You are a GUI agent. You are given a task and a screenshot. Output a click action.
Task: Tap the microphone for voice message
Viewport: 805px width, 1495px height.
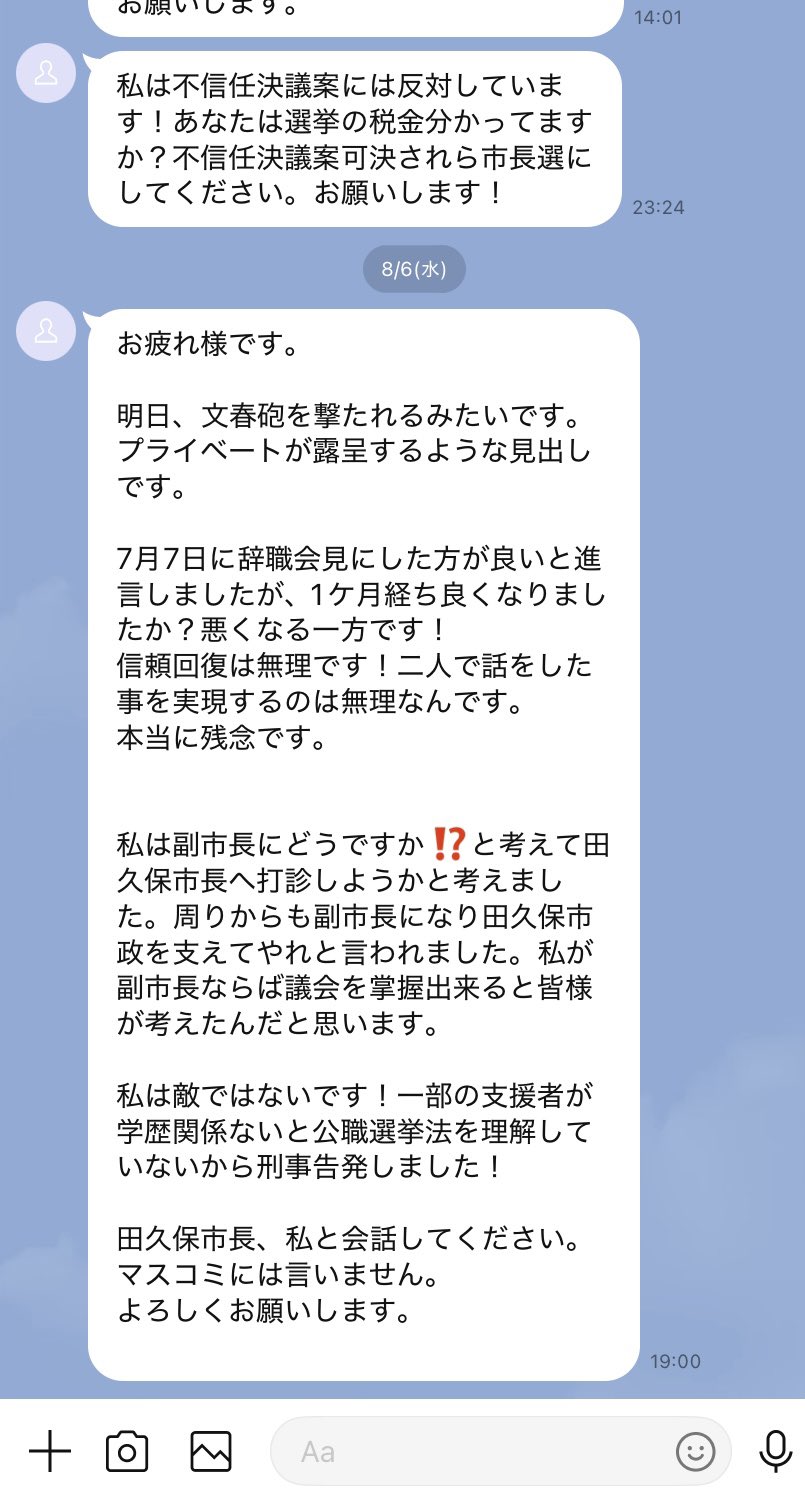(775, 1450)
